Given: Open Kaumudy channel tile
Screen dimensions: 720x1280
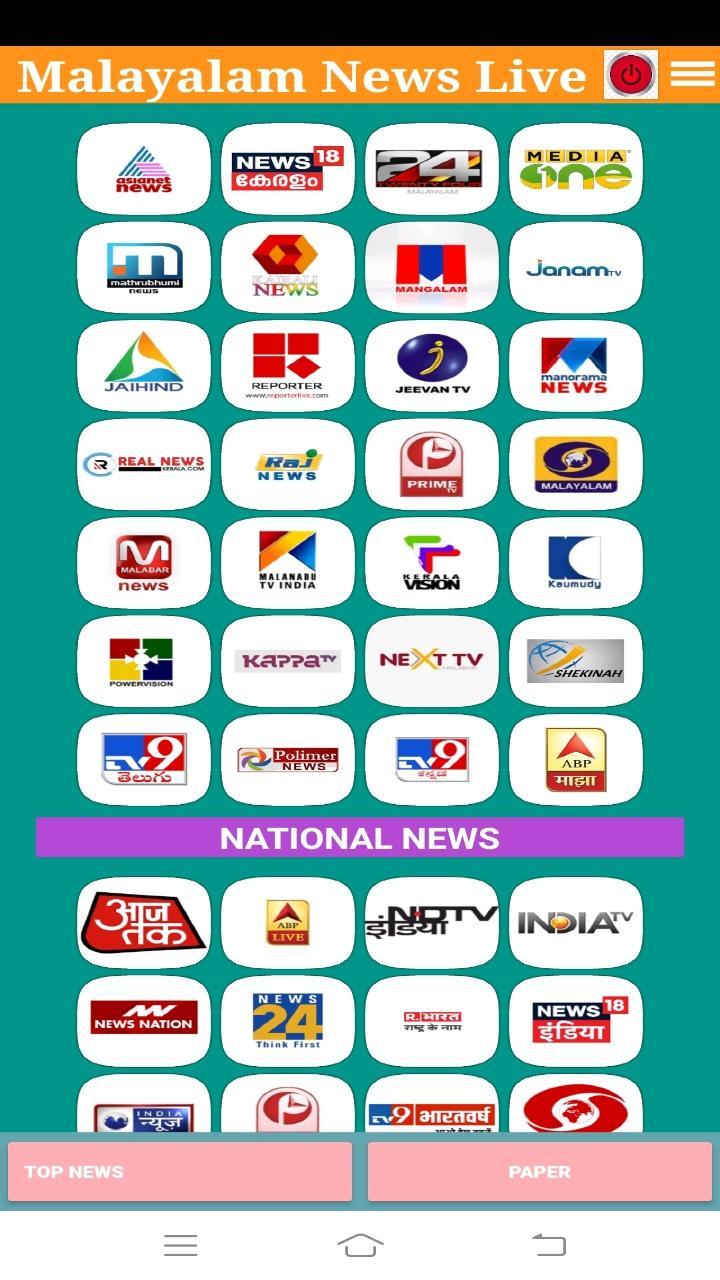Looking at the screenshot, I should (x=575, y=563).
